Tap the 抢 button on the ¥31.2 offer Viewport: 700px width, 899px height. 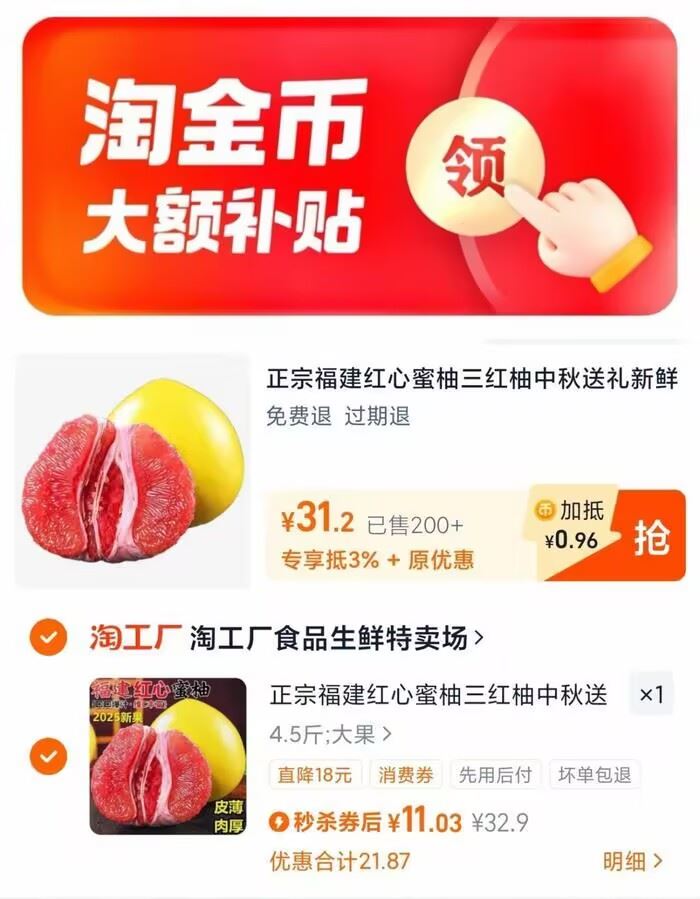651,539
